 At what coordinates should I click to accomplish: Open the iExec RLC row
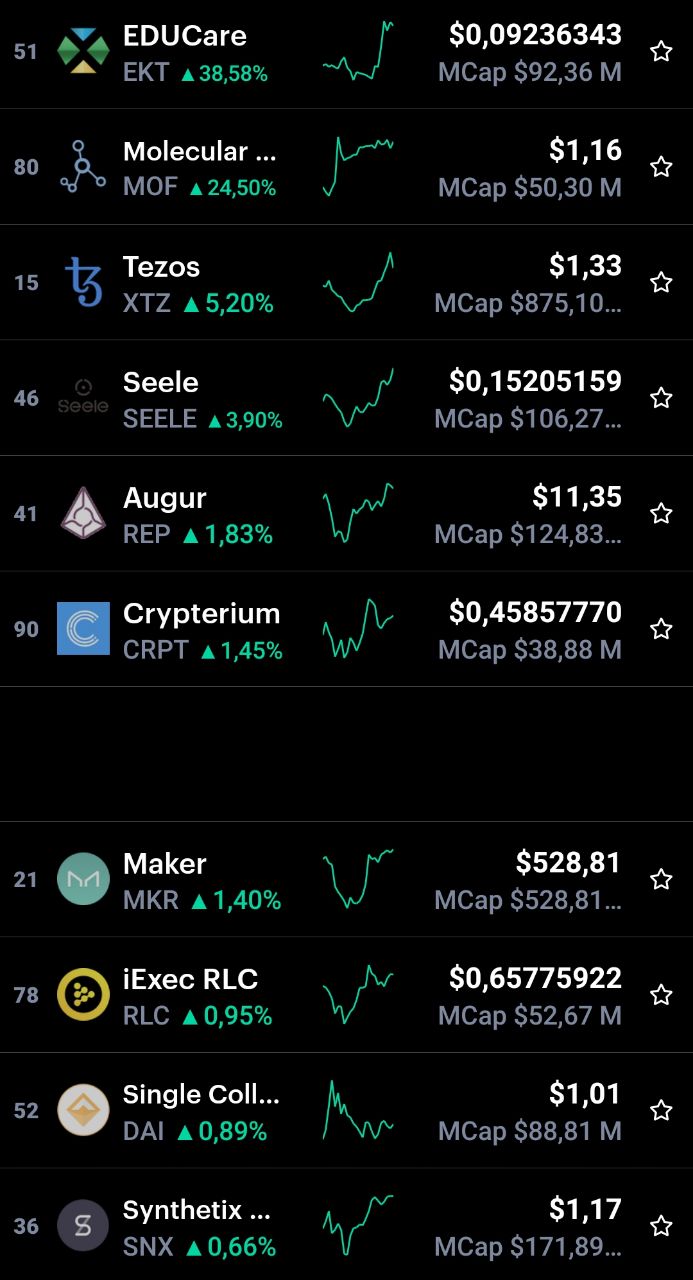pyautogui.click(x=346, y=994)
